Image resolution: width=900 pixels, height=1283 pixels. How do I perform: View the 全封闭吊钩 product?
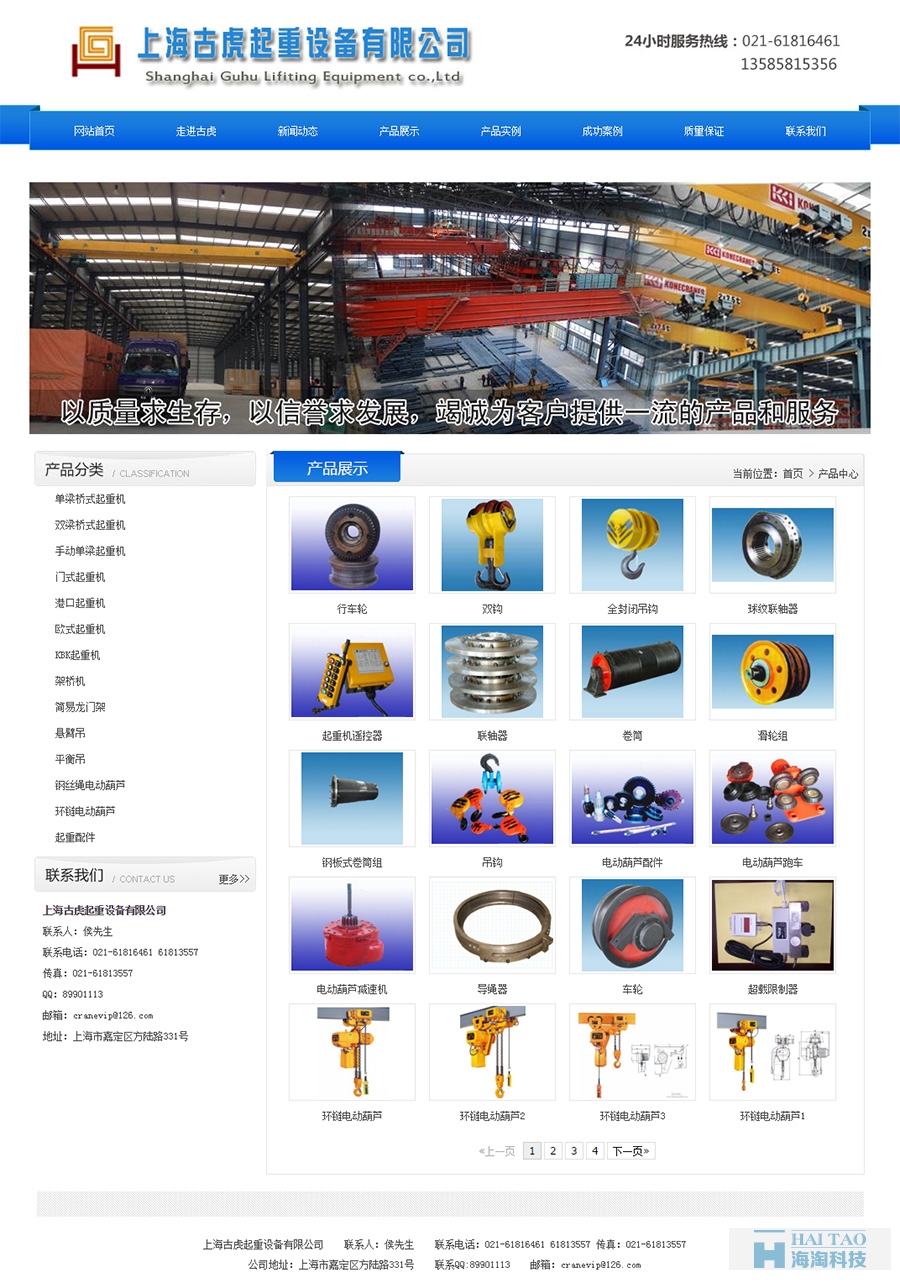[632, 545]
